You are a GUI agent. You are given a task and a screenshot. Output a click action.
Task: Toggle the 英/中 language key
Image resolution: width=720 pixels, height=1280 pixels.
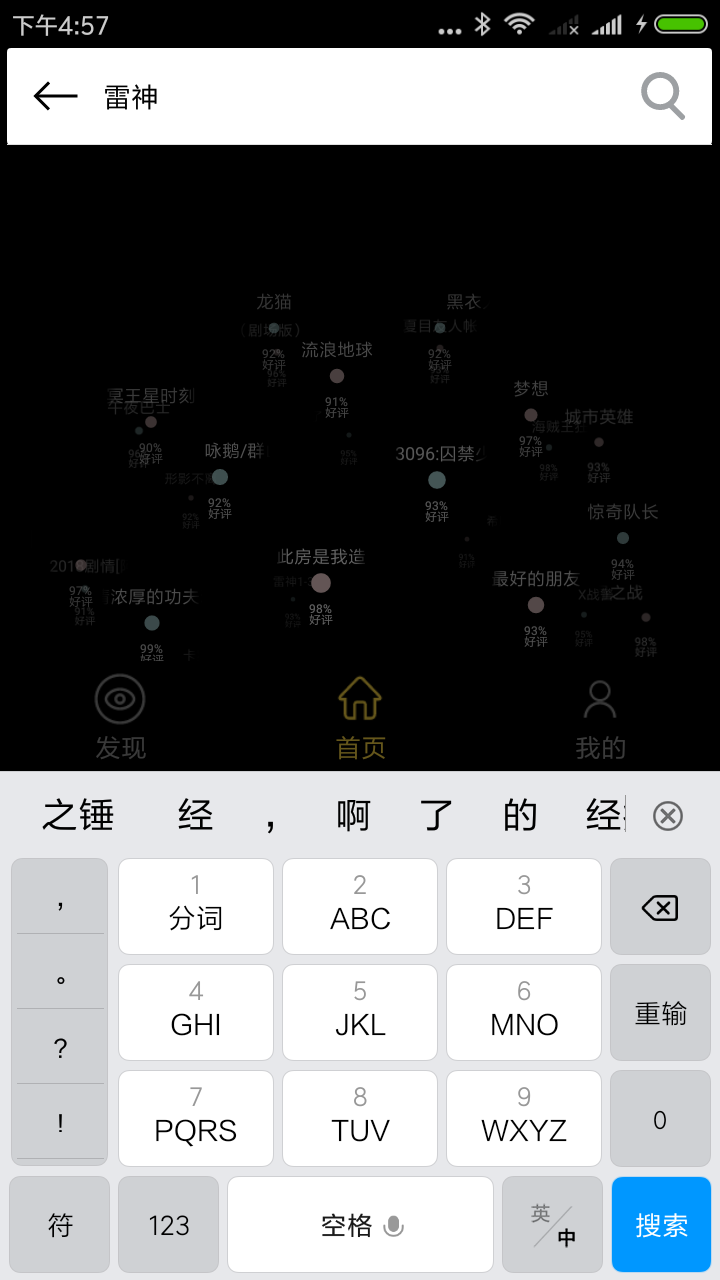pos(553,1225)
